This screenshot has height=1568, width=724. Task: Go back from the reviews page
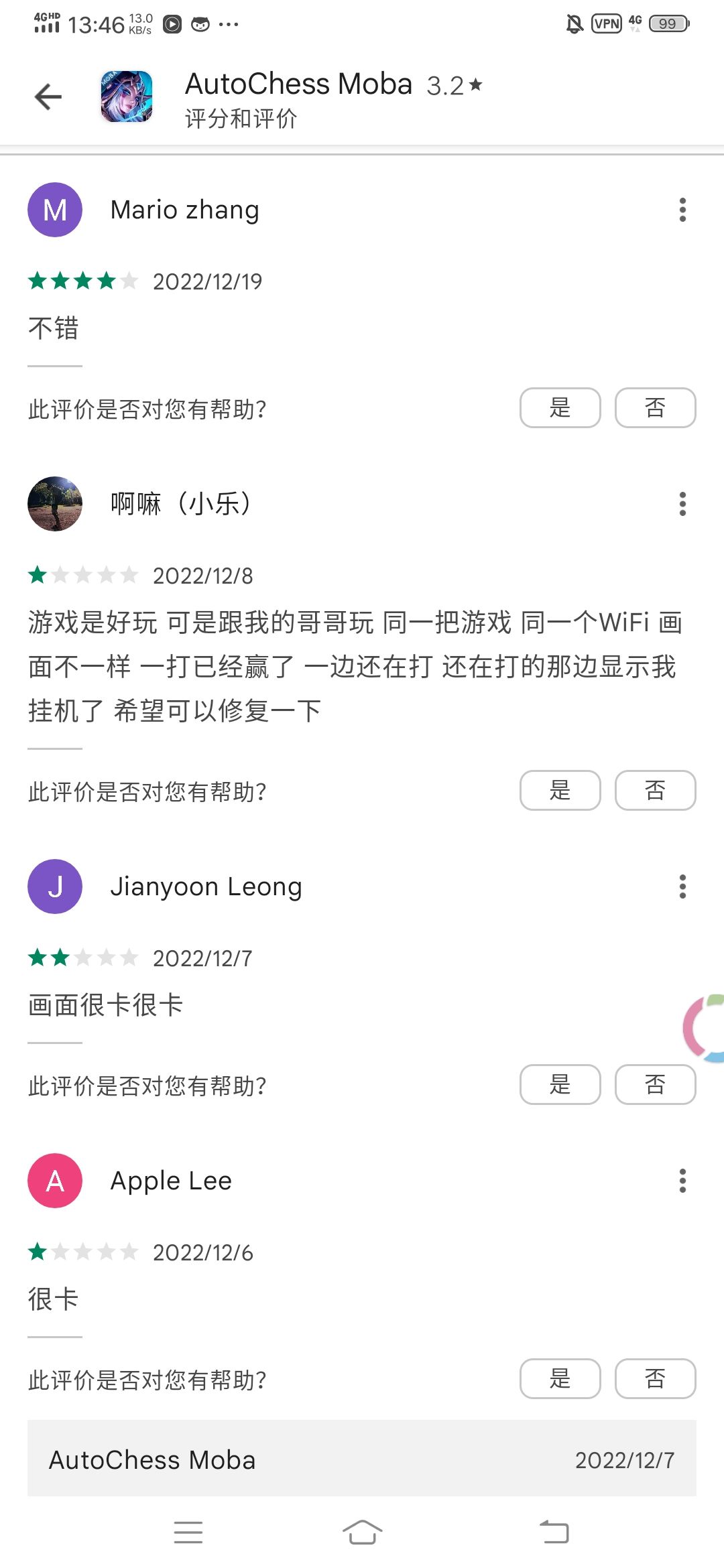pos(48,97)
